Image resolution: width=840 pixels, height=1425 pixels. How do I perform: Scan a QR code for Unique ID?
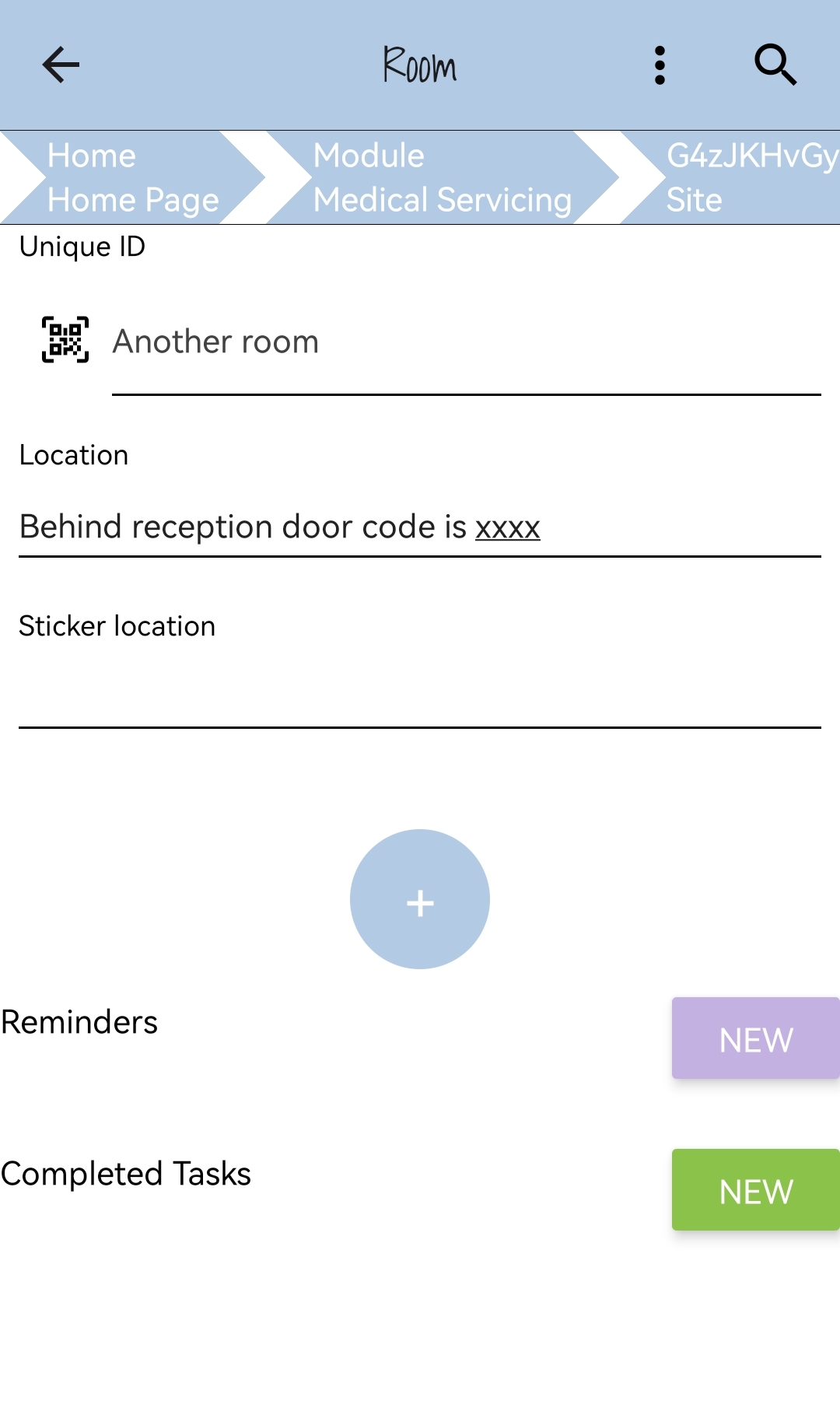(65, 340)
